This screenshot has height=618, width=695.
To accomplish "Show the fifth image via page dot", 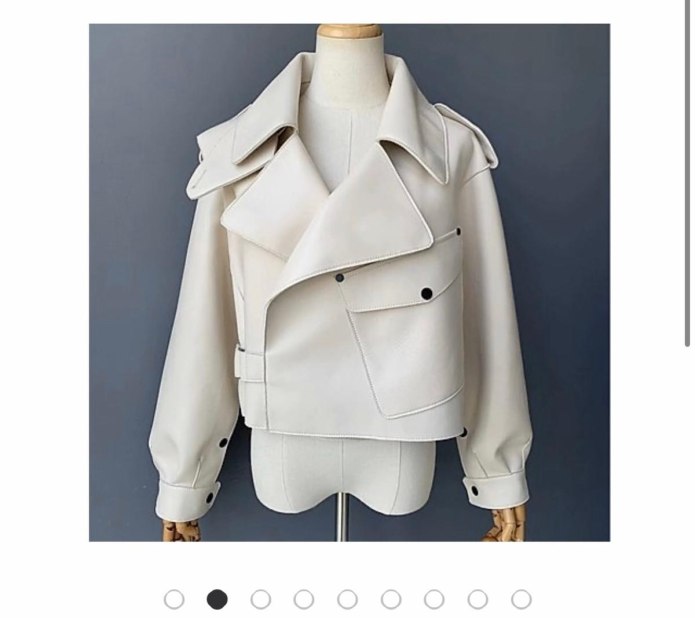I will pyautogui.click(x=347, y=599).
